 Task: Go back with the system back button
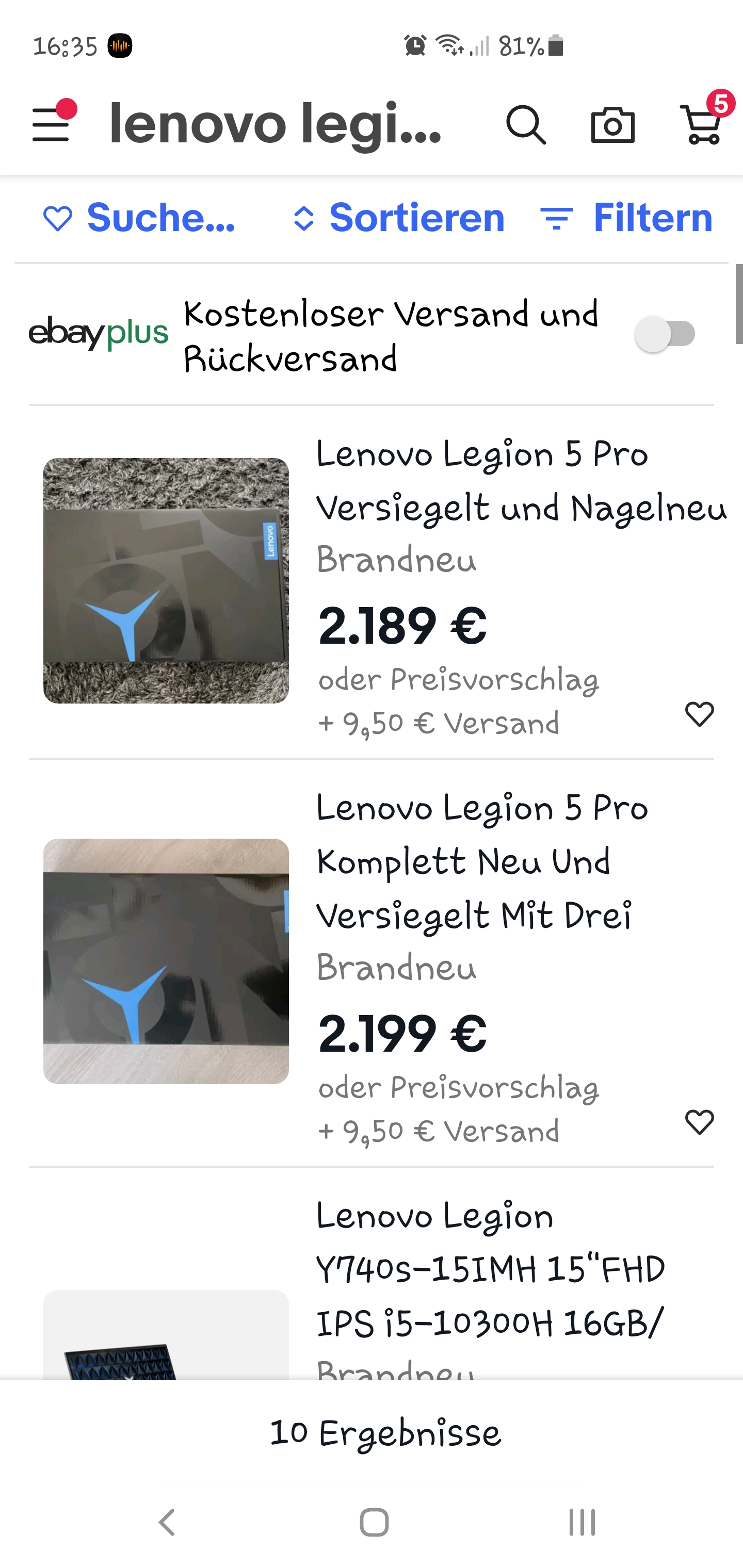[x=166, y=1522]
